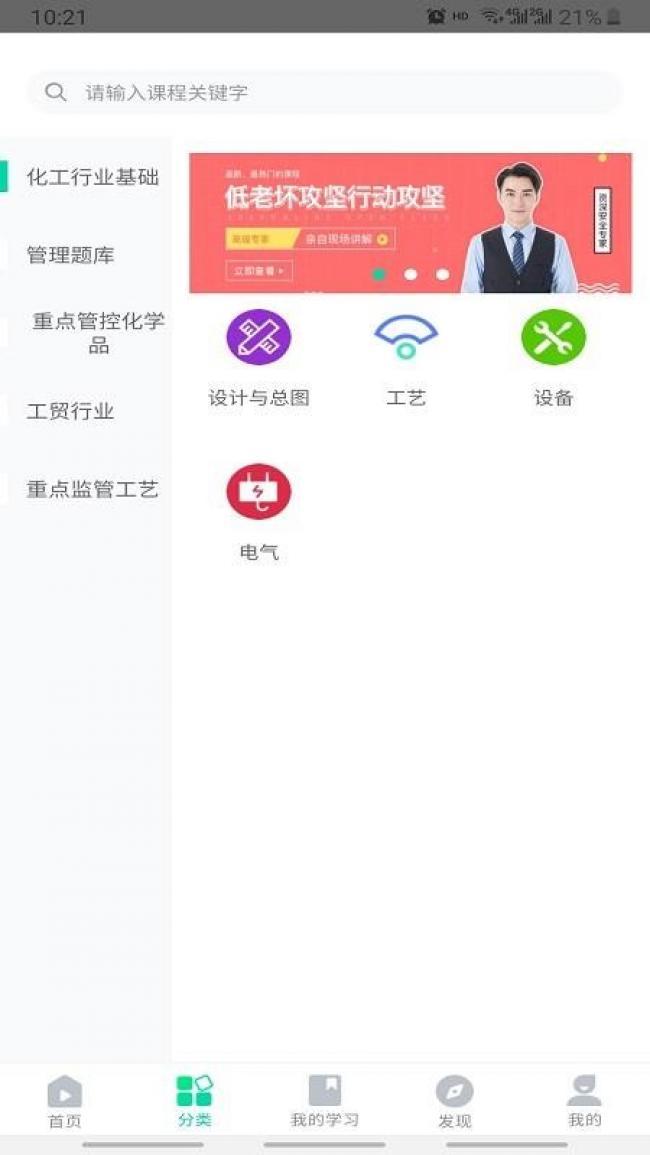Image resolution: width=650 pixels, height=1155 pixels.
Task: Select the 工贸行业 category
Action: pos(70,411)
